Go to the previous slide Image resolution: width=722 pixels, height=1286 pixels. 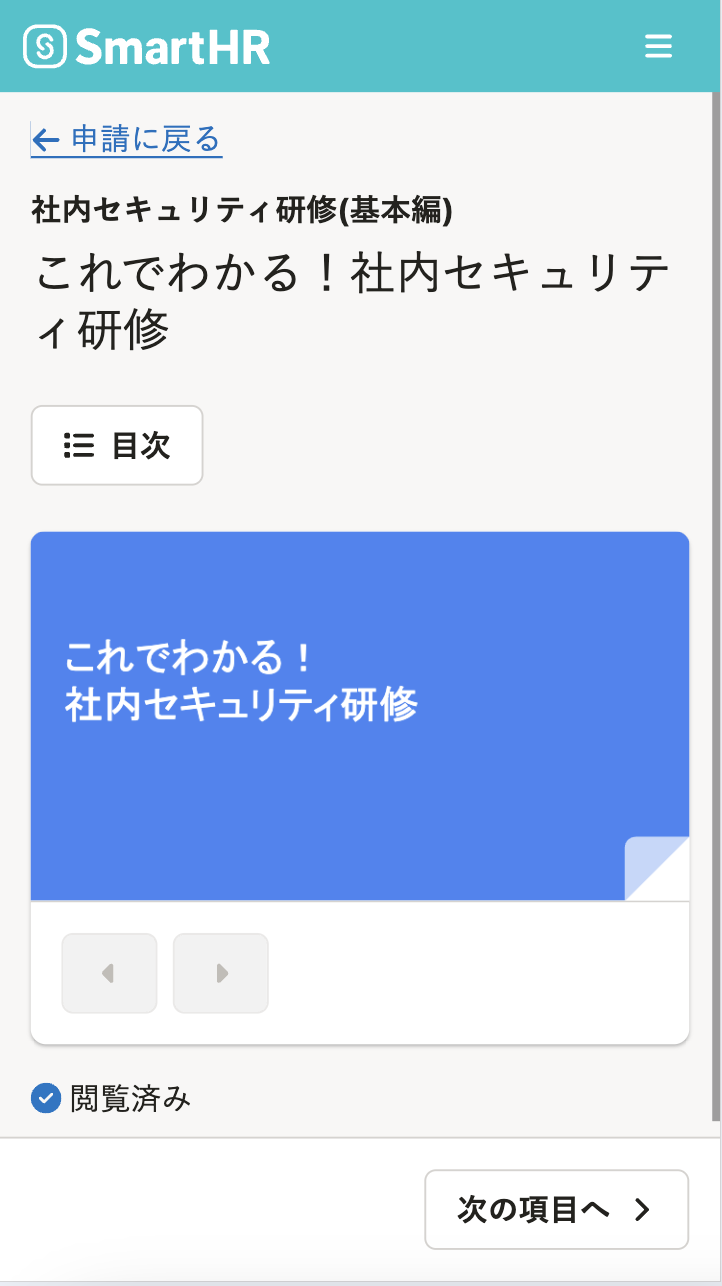click(x=109, y=973)
